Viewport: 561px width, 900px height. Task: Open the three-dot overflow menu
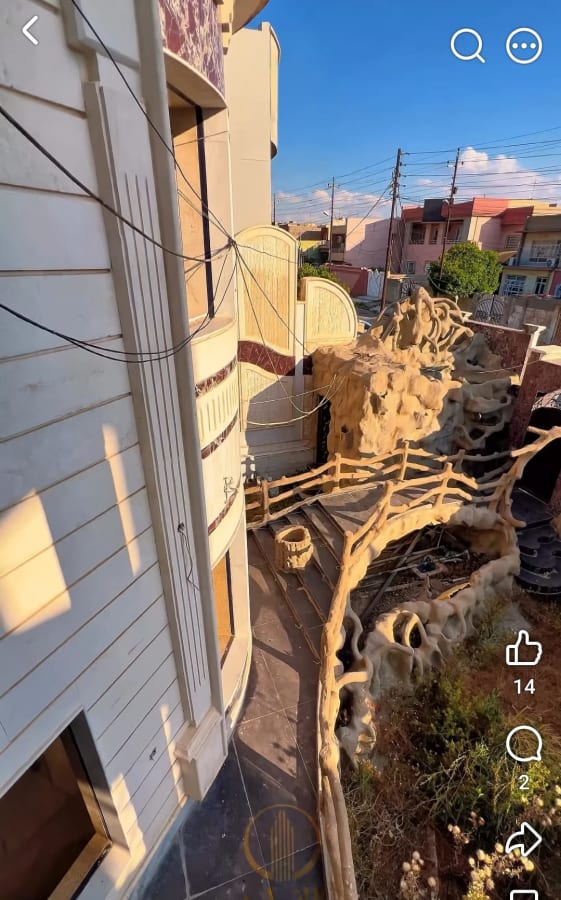tap(524, 45)
